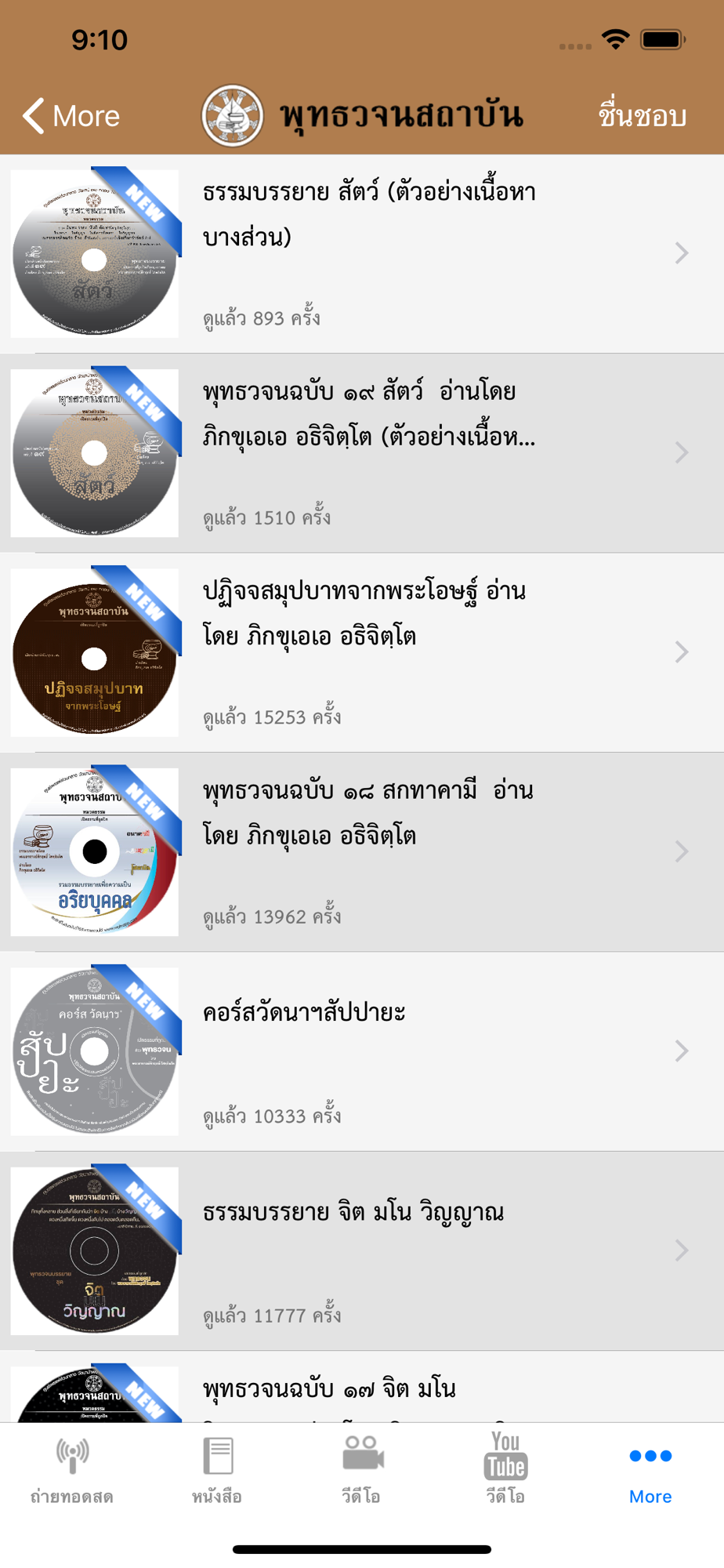Switch to ถ่ายทอดสด tab
Viewport: 724px width, 1568px height.
[x=72, y=1470]
